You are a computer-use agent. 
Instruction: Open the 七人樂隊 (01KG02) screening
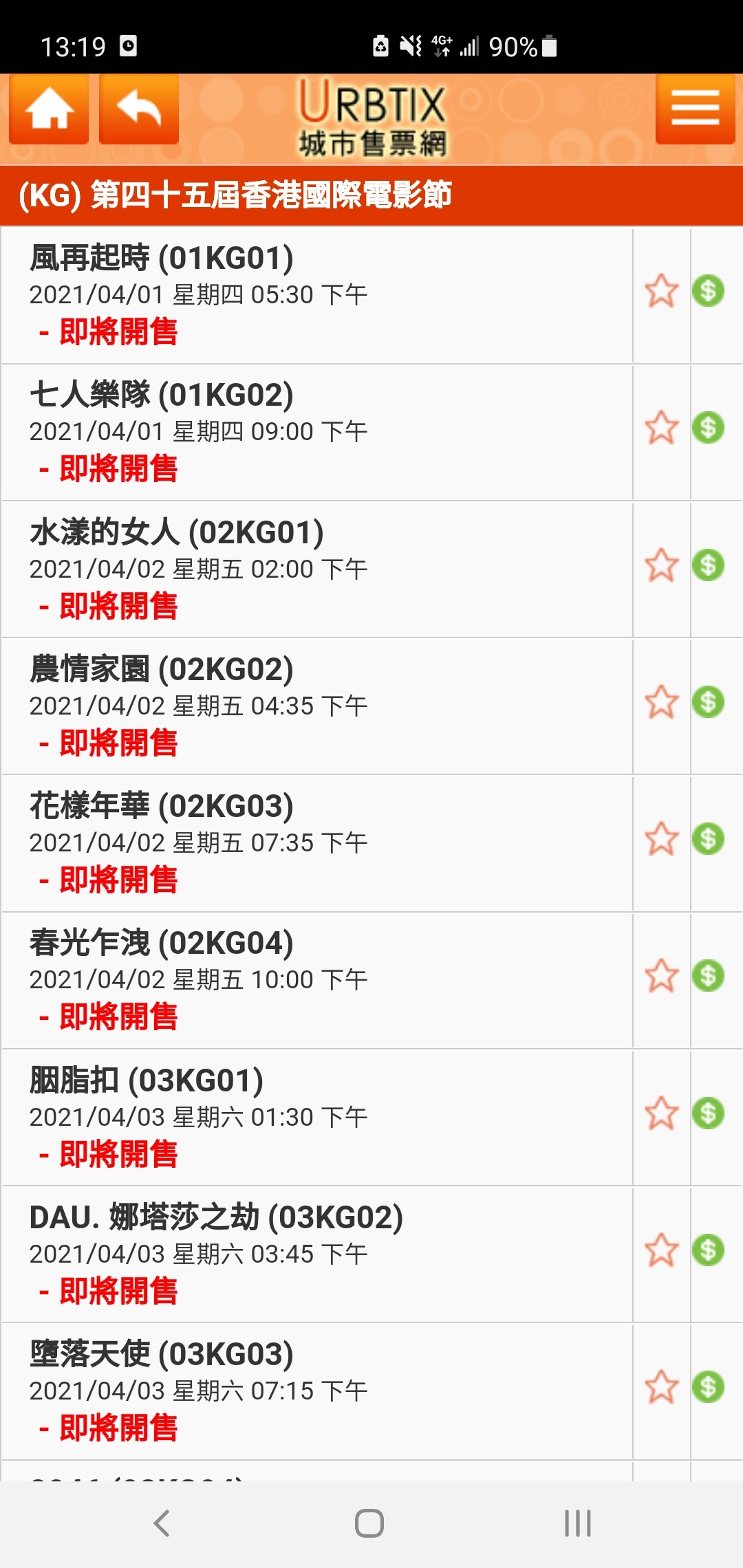pyautogui.click(x=316, y=432)
